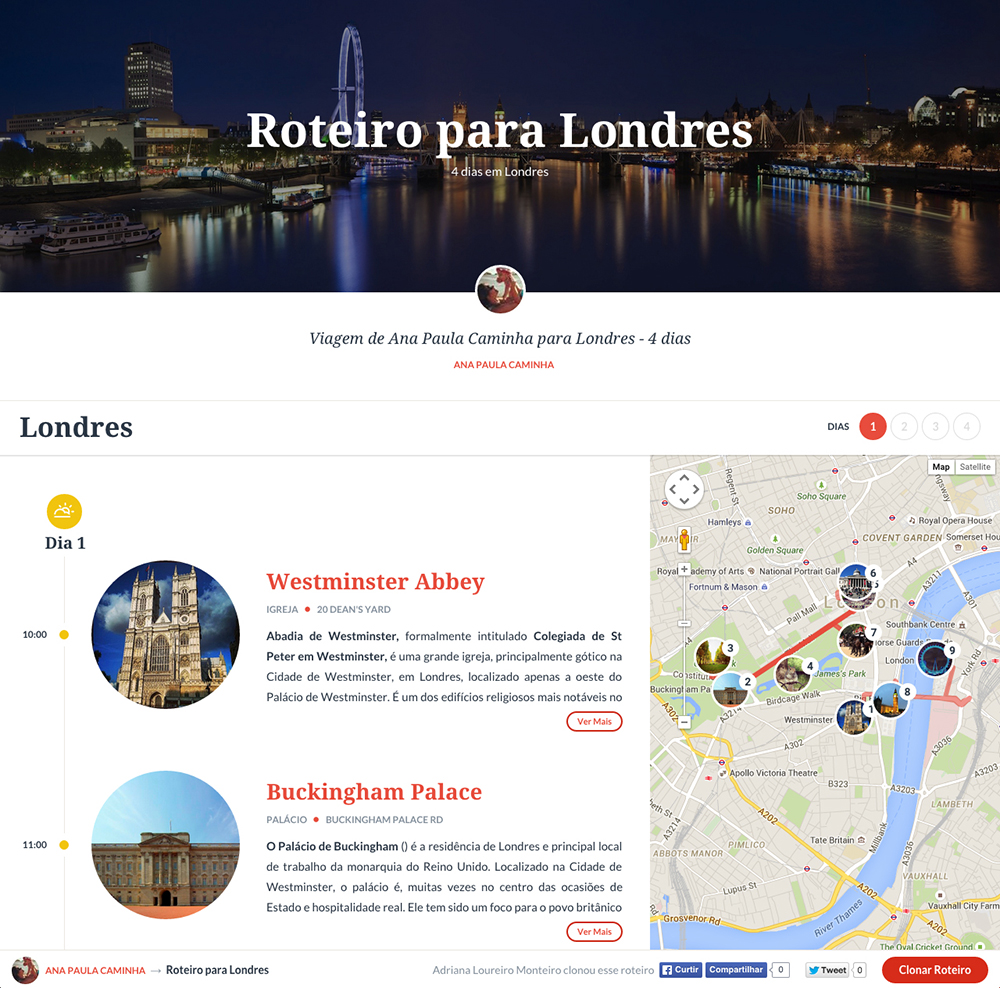Activate Street View pegman on map
1000x988 pixels.
coord(684,540)
